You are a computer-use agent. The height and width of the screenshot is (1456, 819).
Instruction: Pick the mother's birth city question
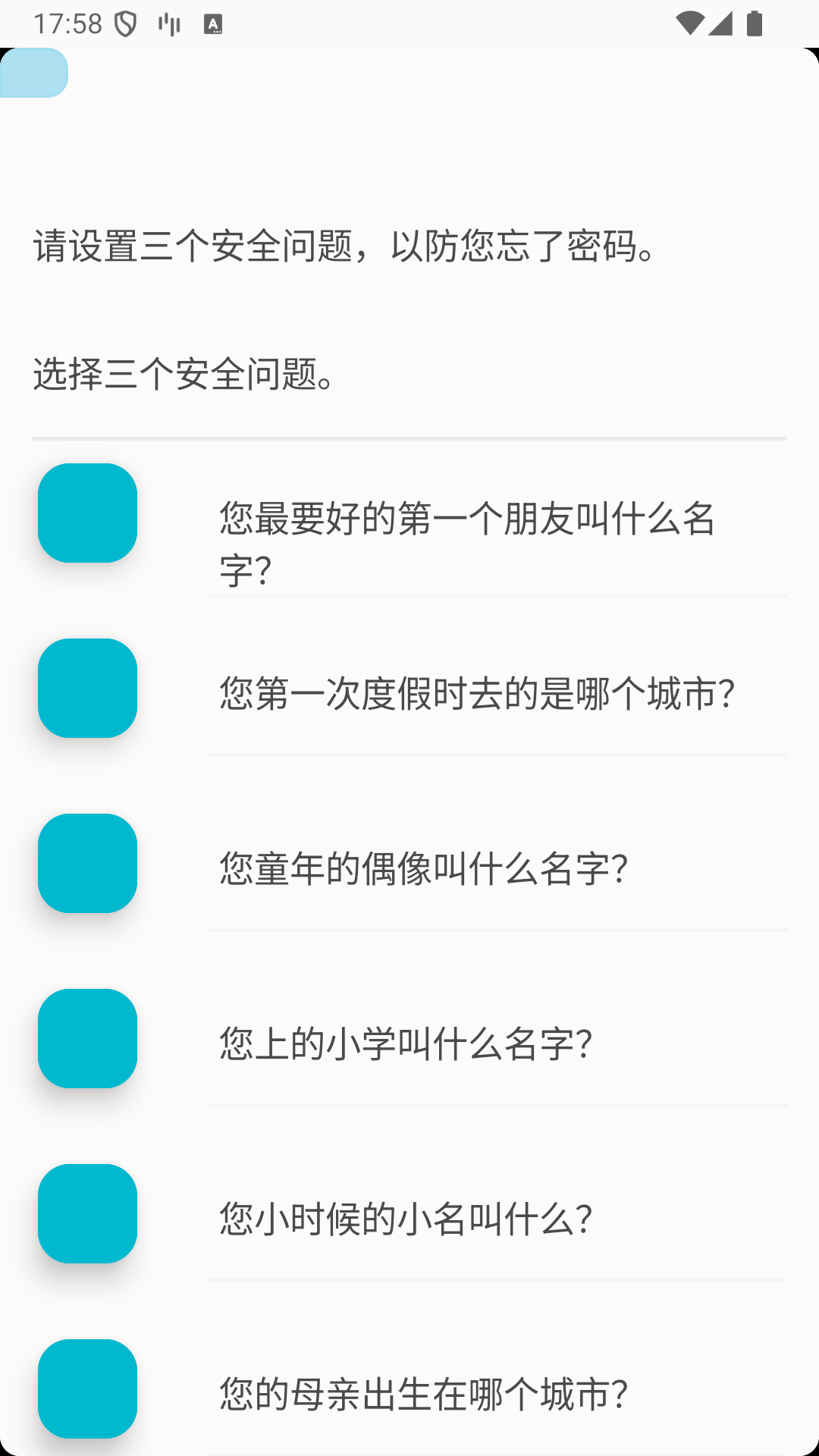[87, 1389]
